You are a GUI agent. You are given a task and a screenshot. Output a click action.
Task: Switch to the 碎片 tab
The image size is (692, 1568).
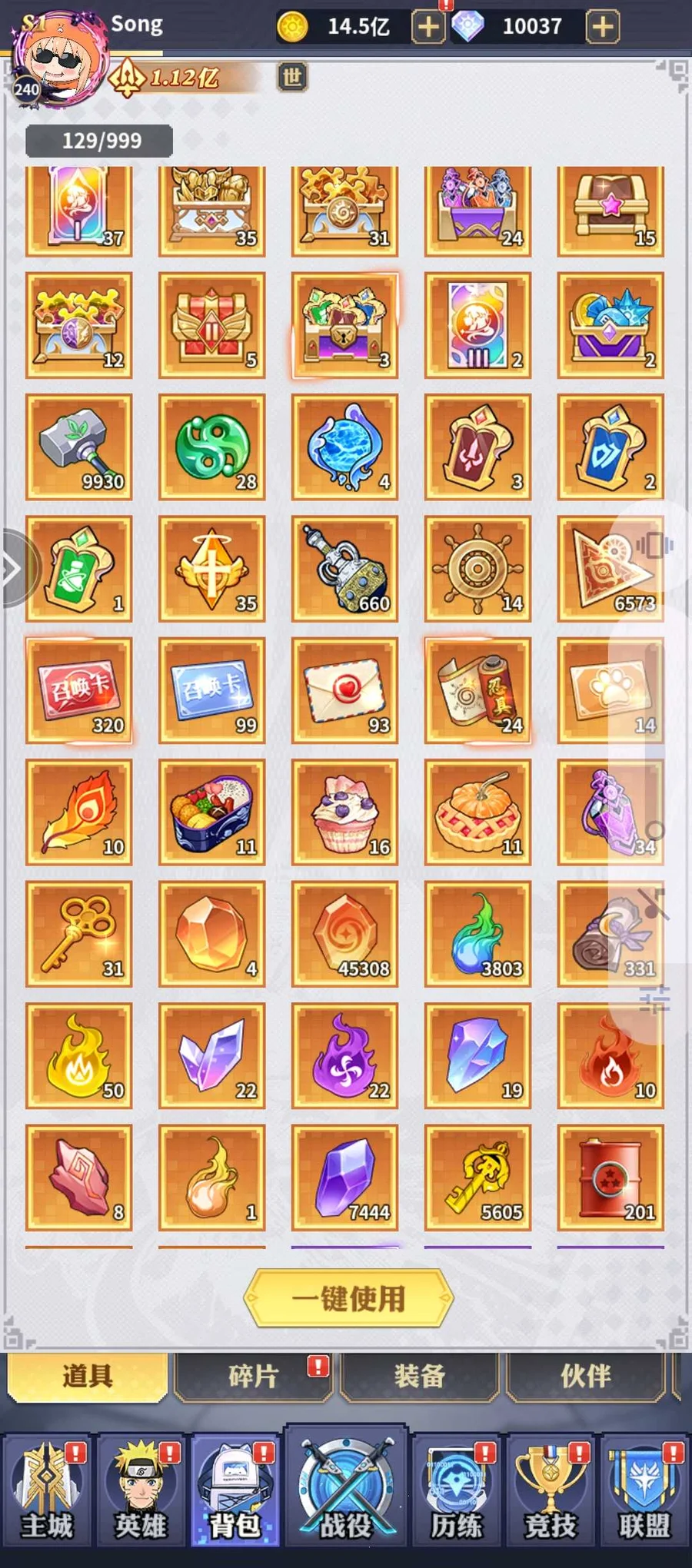253,1376
